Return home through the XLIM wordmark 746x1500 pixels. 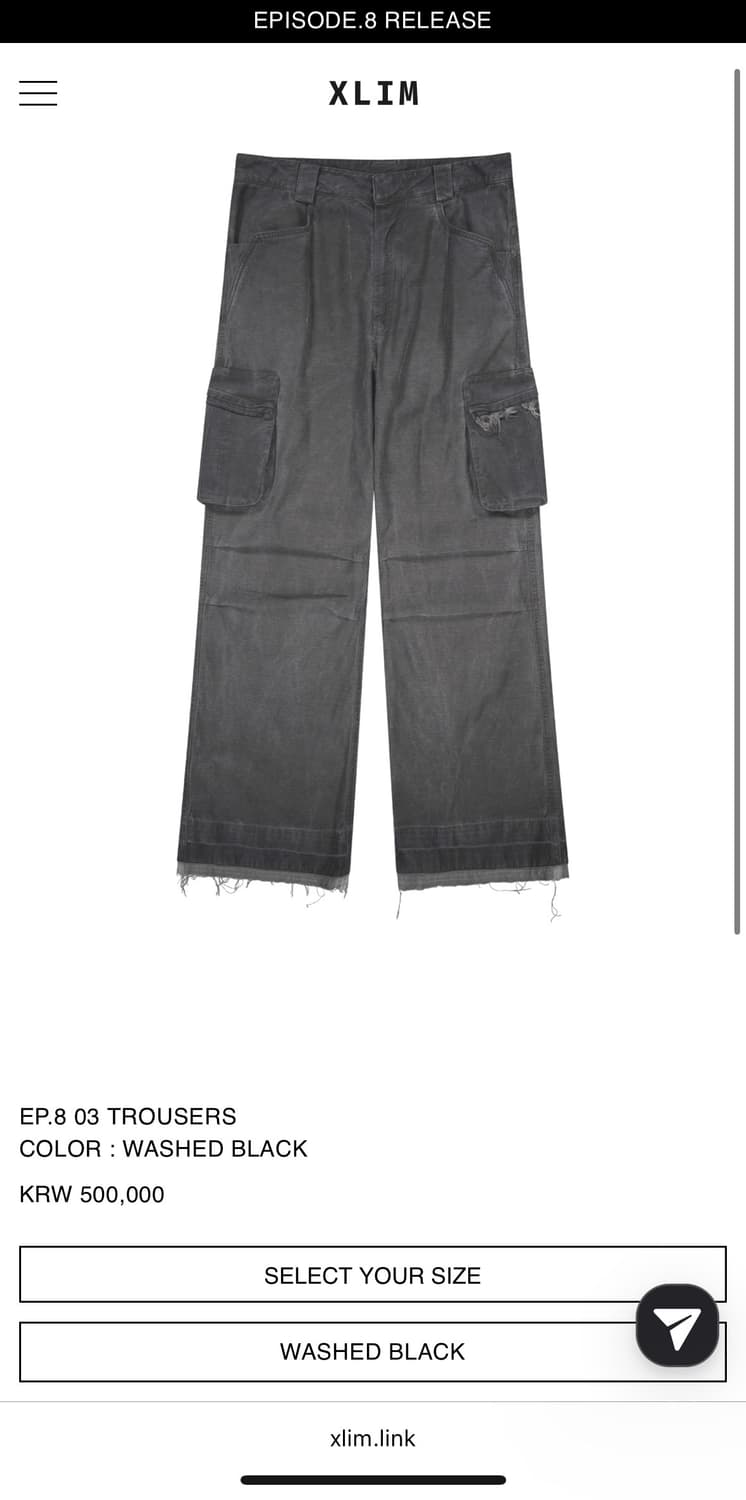tap(373, 92)
